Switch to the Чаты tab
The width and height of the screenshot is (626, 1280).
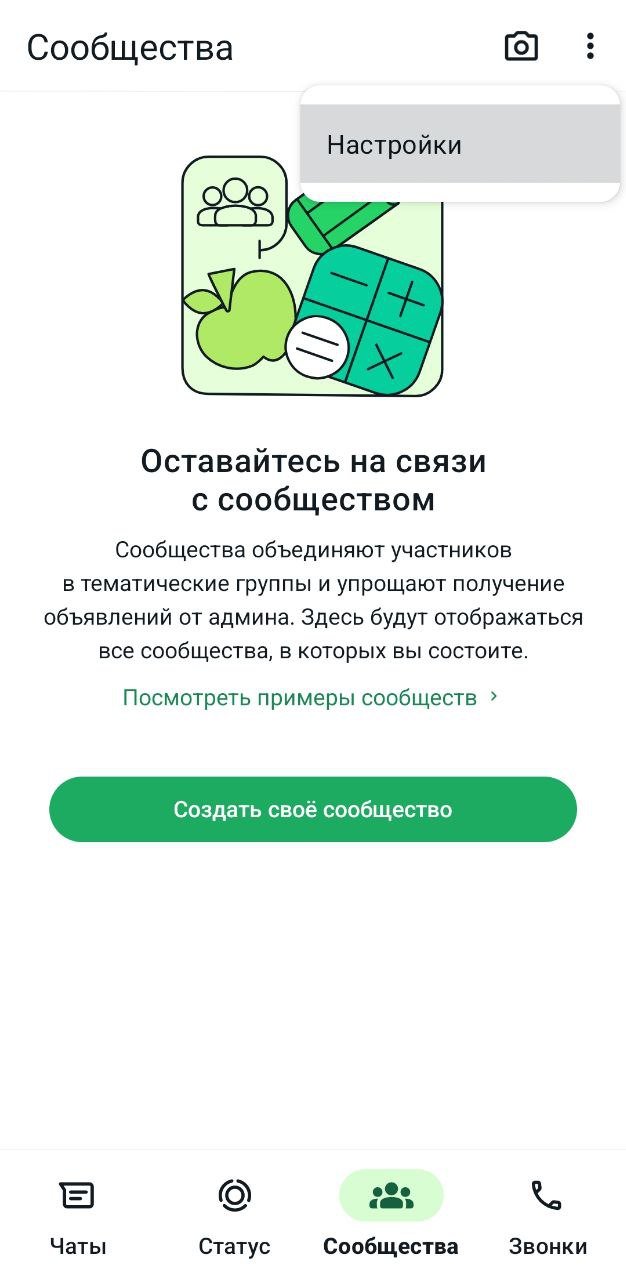pyautogui.click(x=78, y=1215)
